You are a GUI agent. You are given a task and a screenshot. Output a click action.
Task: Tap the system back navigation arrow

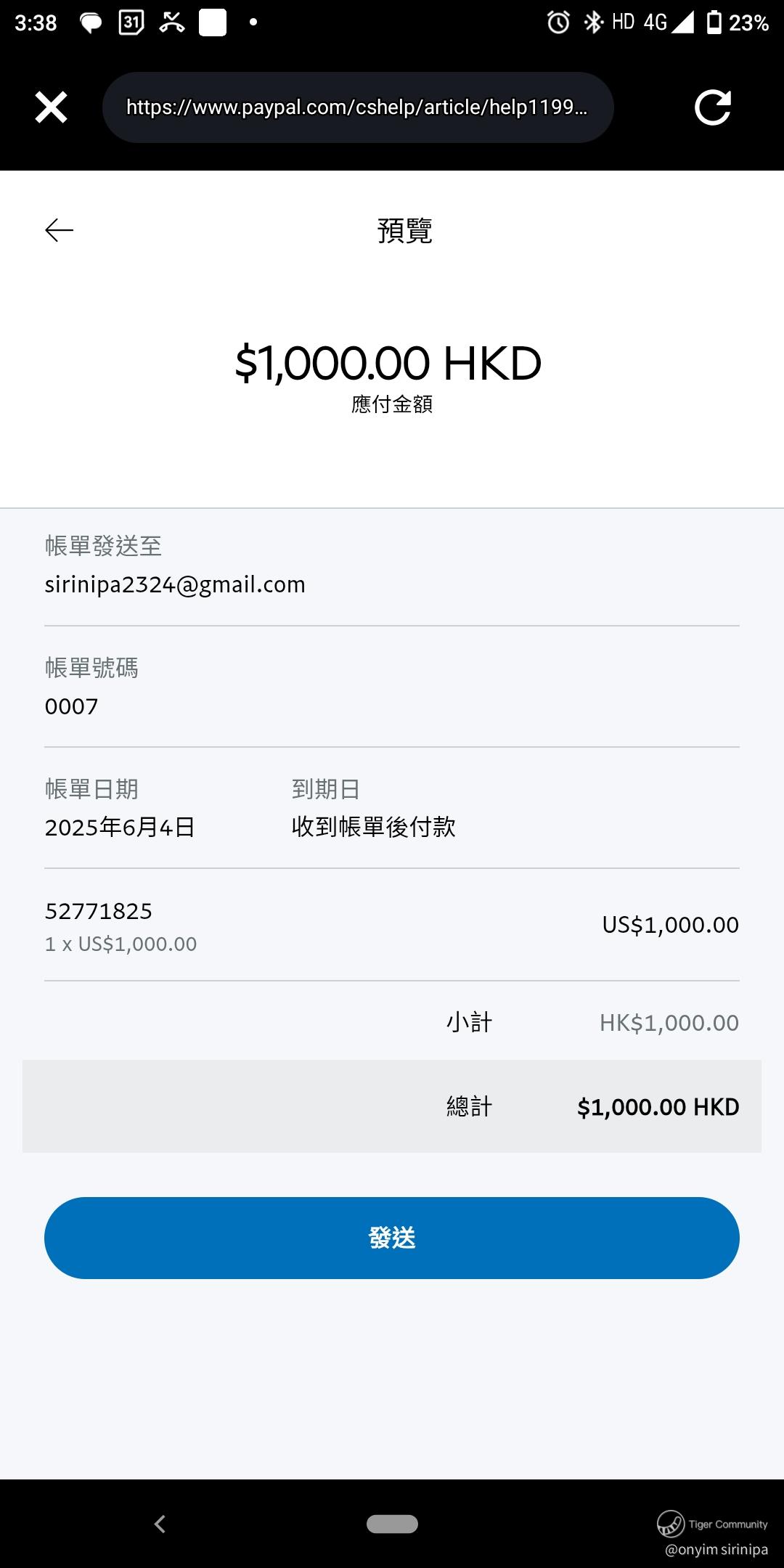(x=160, y=1524)
